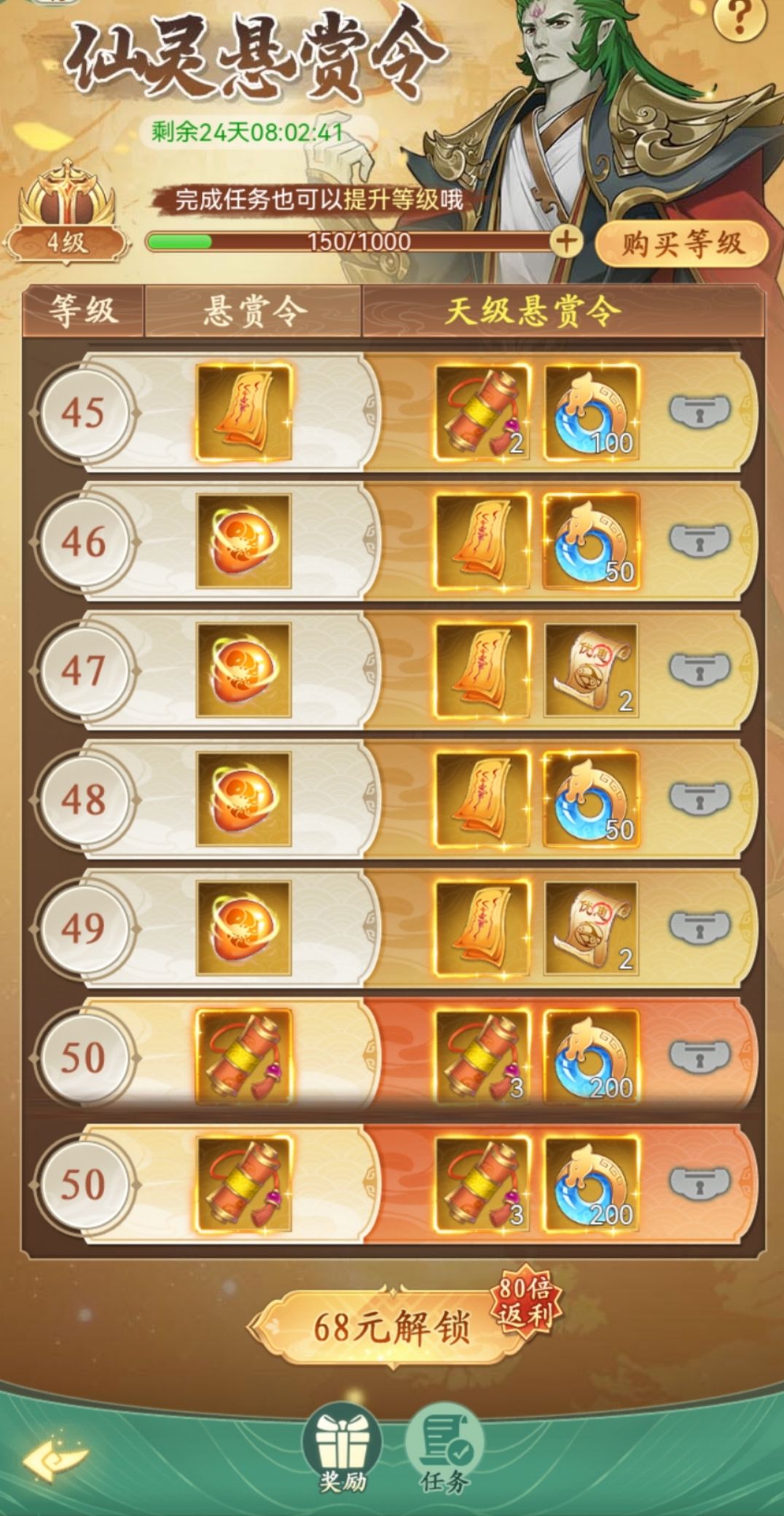Tap the 购买等级 button
This screenshot has height=1516, width=784.
click(x=682, y=243)
